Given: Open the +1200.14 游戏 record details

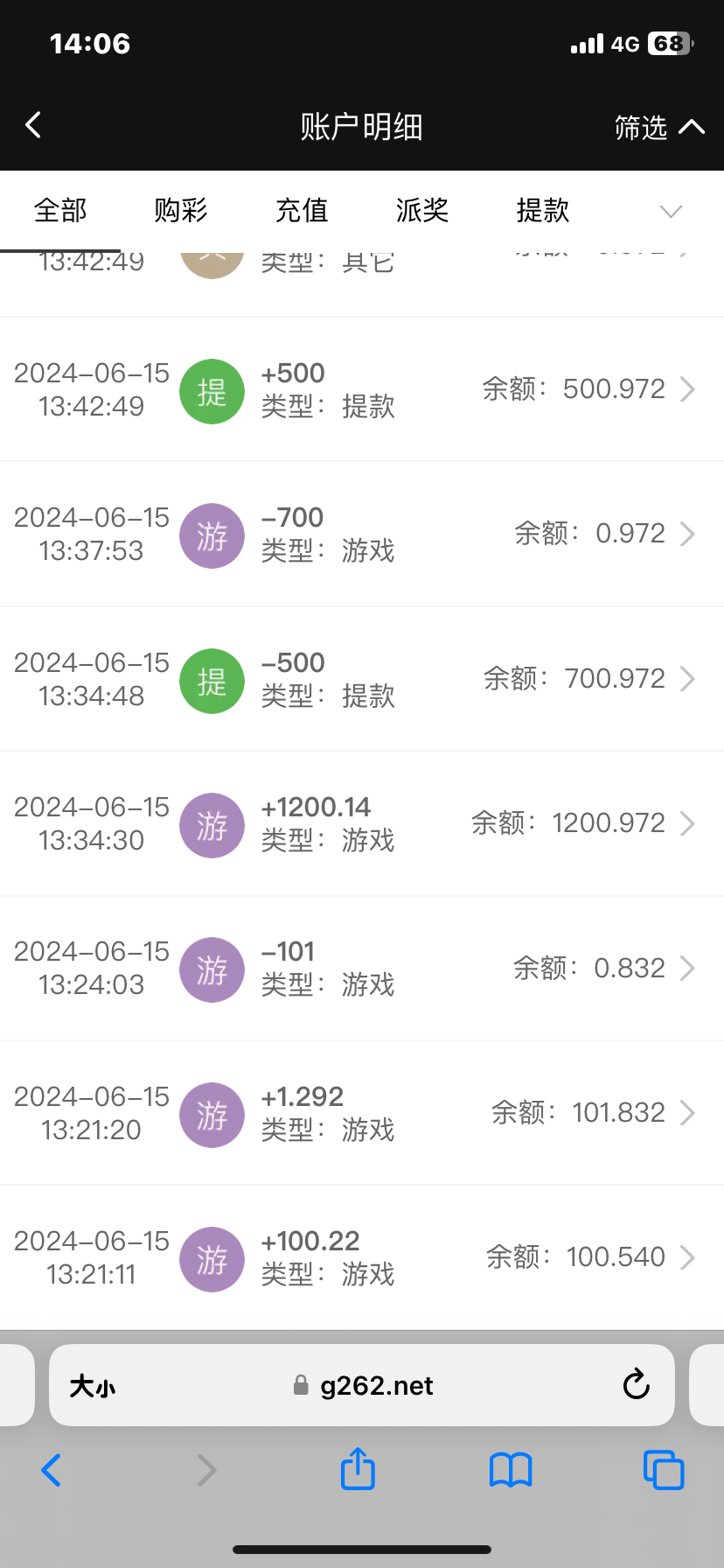Looking at the screenshot, I should coord(362,823).
